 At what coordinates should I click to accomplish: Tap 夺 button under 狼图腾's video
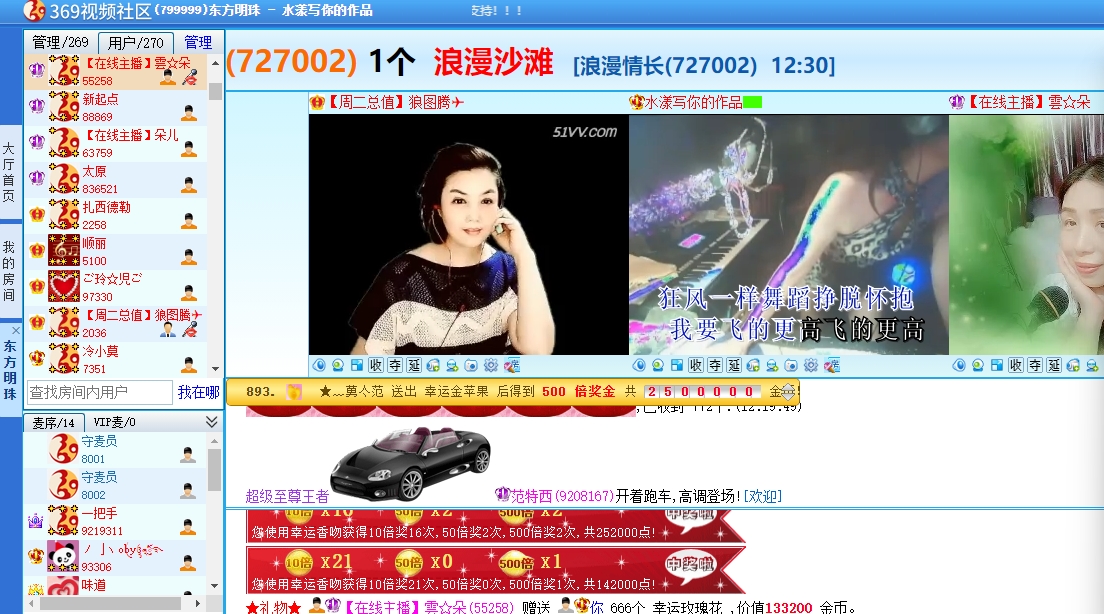coord(395,365)
